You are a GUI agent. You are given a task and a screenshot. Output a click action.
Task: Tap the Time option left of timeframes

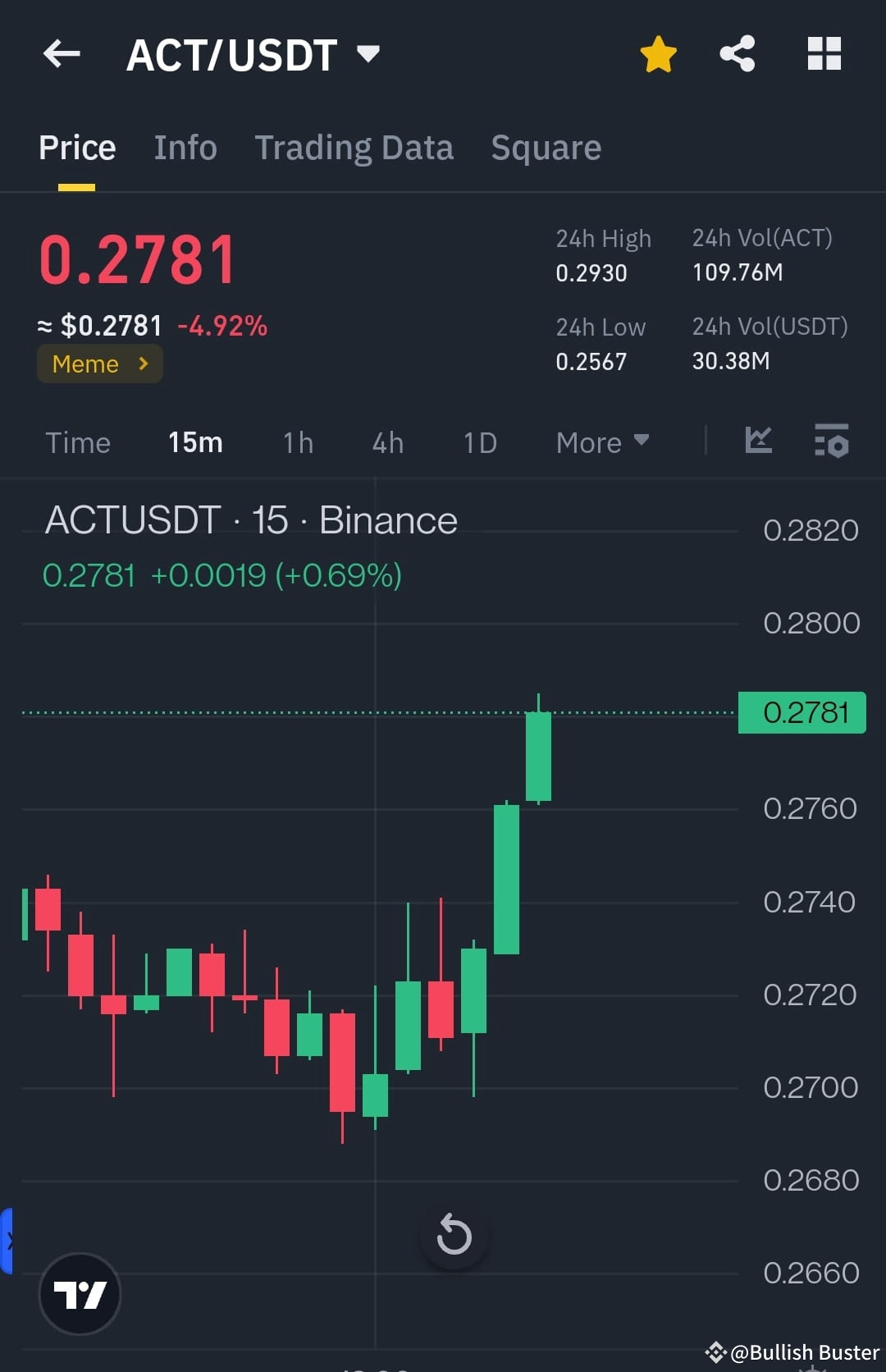78,442
